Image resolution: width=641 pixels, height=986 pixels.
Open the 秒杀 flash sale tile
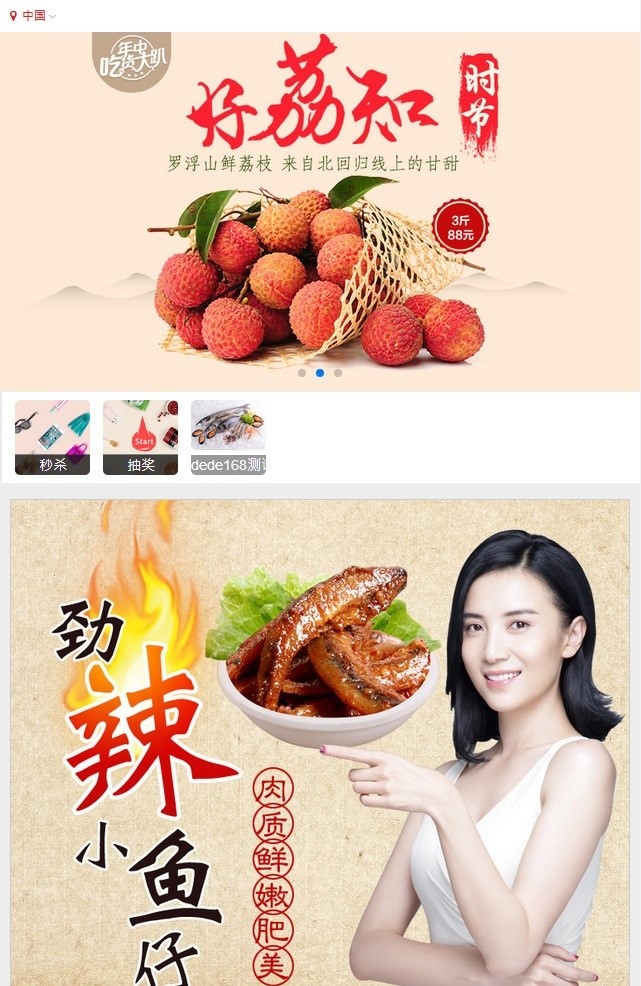pos(52,437)
